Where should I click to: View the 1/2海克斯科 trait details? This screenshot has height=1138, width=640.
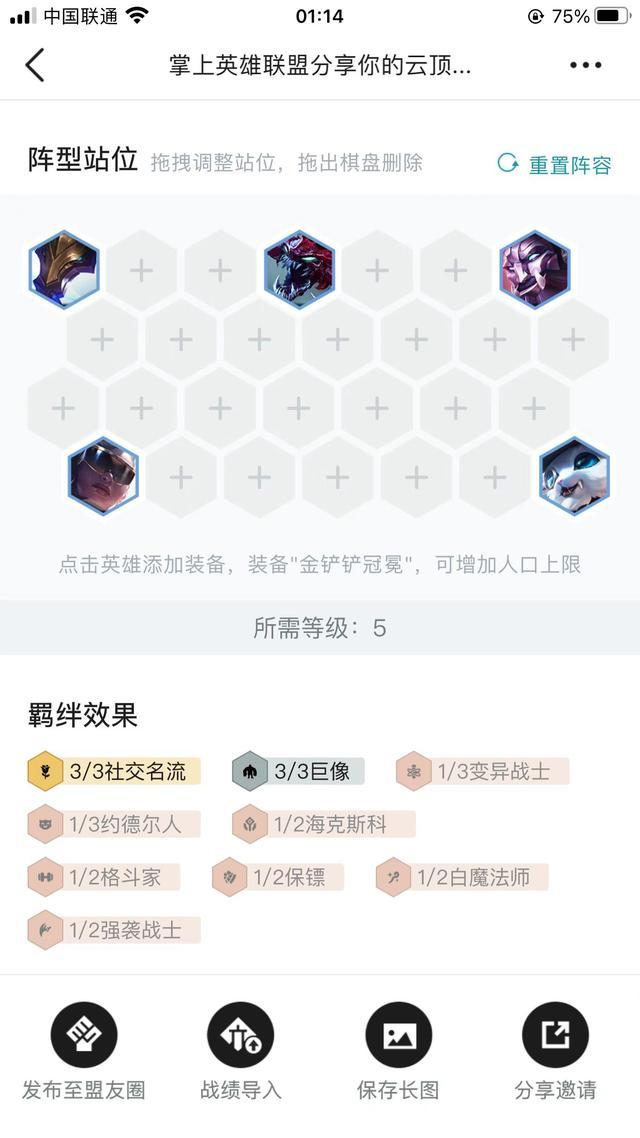point(322,825)
